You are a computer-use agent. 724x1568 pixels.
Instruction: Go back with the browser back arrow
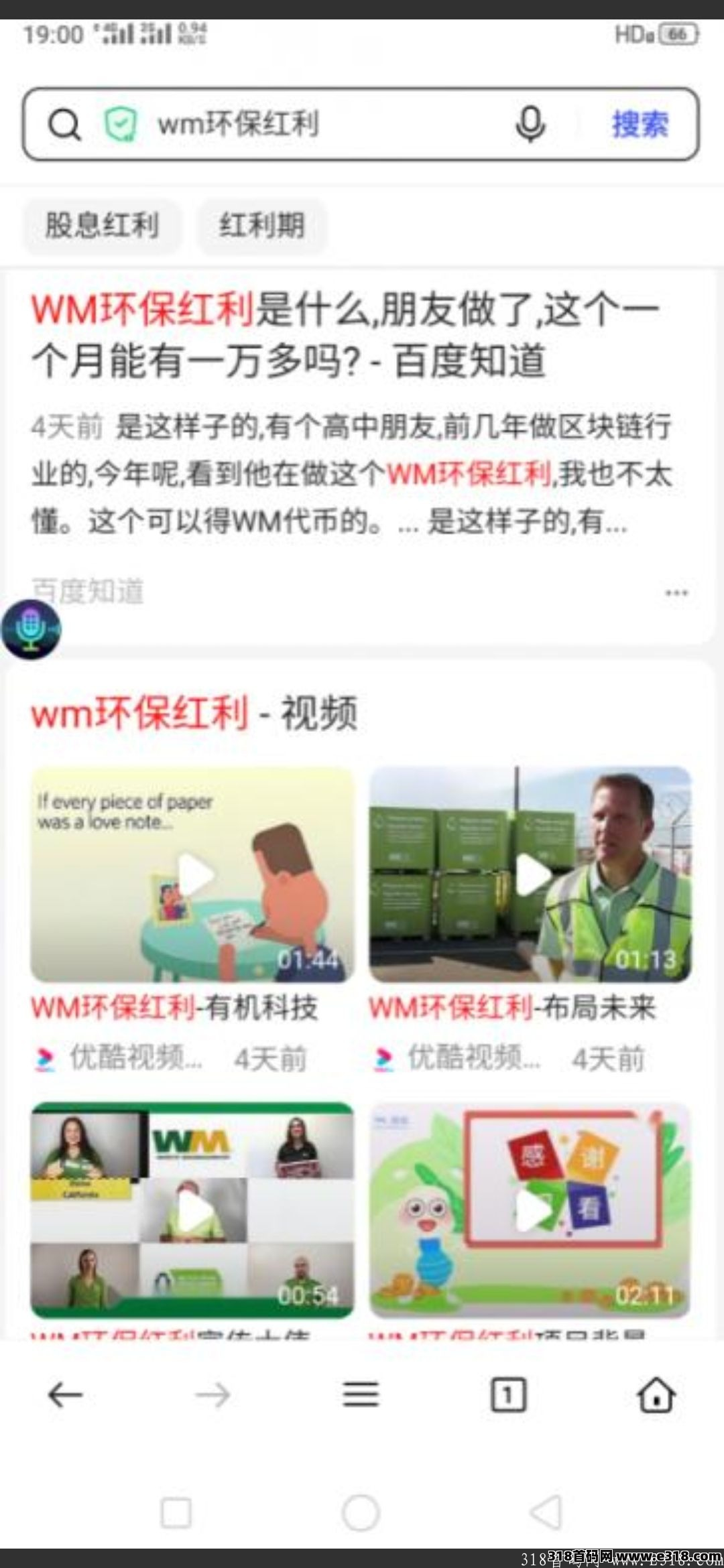pyautogui.click(x=65, y=1396)
